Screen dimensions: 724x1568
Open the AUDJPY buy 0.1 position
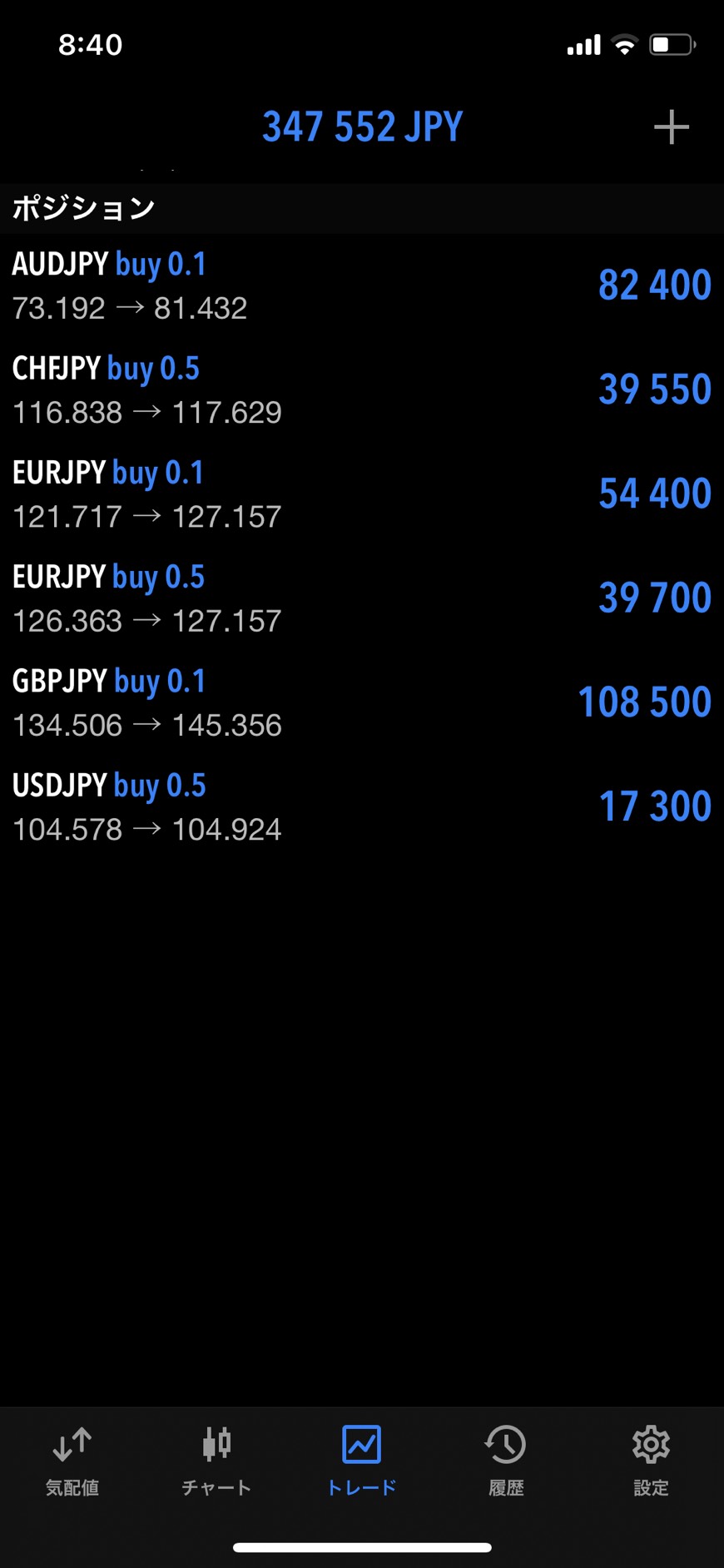tap(361, 285)
